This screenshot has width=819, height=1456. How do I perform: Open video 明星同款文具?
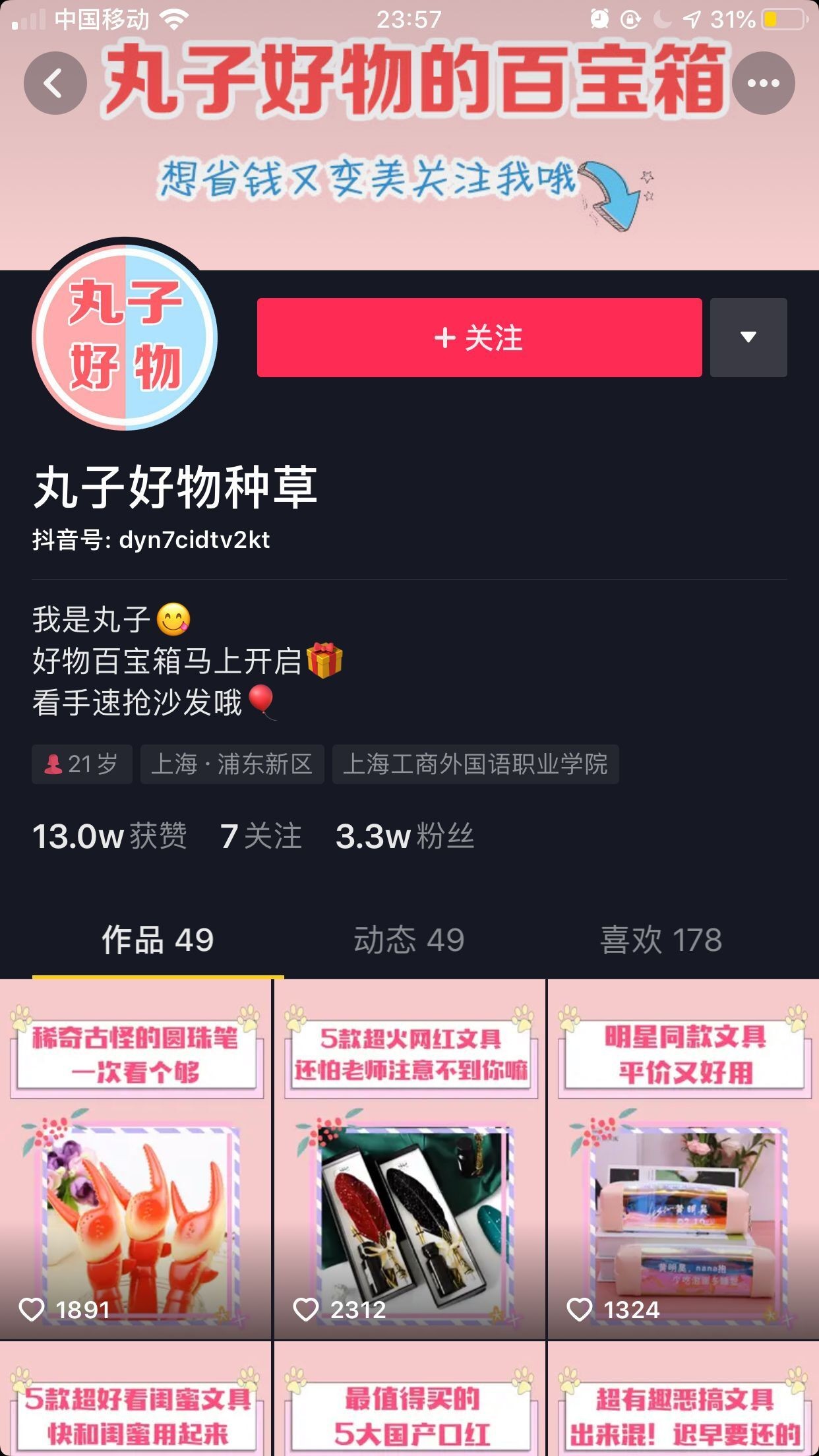pos(683,1161)
